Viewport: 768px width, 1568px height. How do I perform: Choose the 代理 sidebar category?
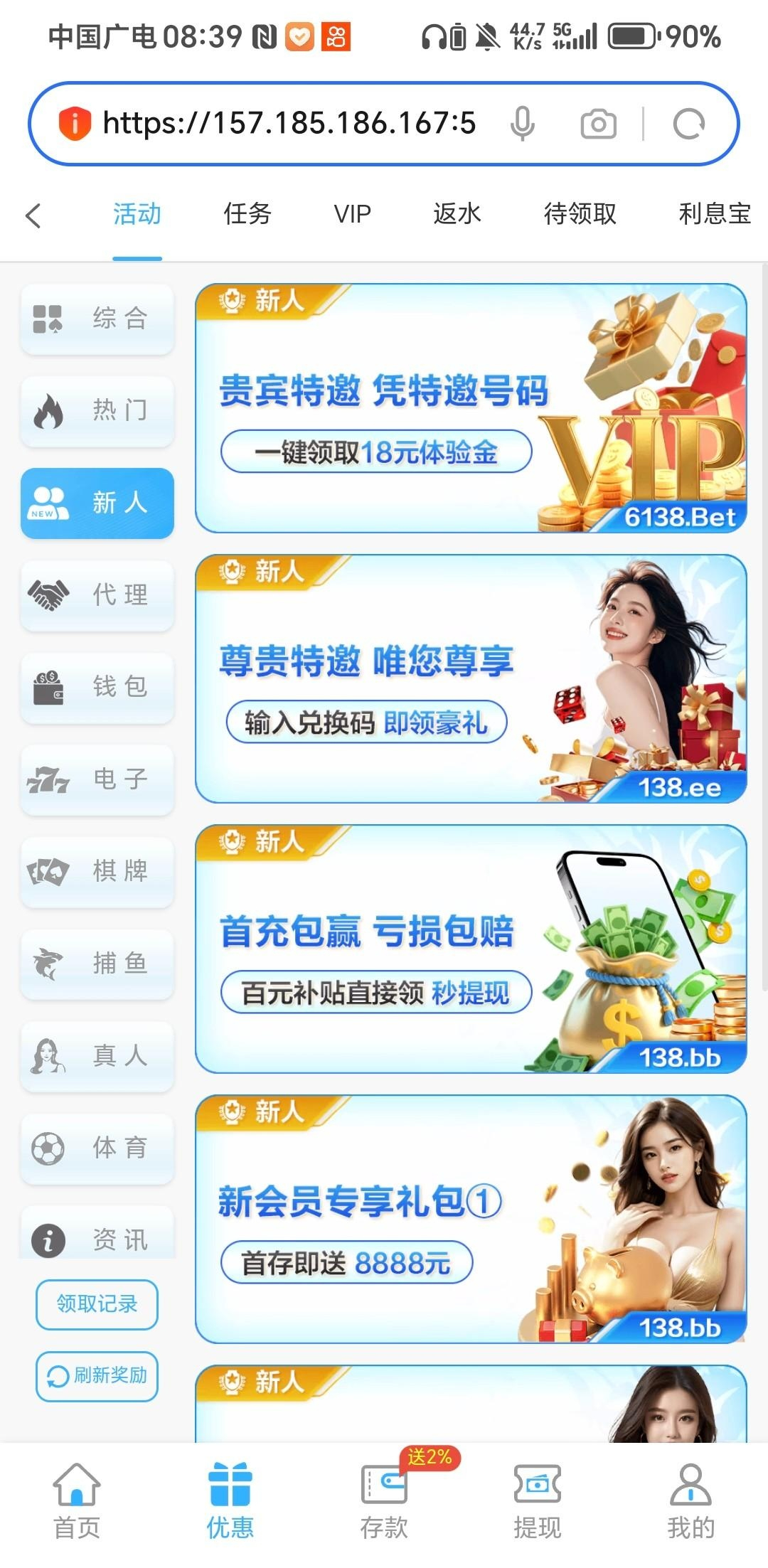pos(97,595)
